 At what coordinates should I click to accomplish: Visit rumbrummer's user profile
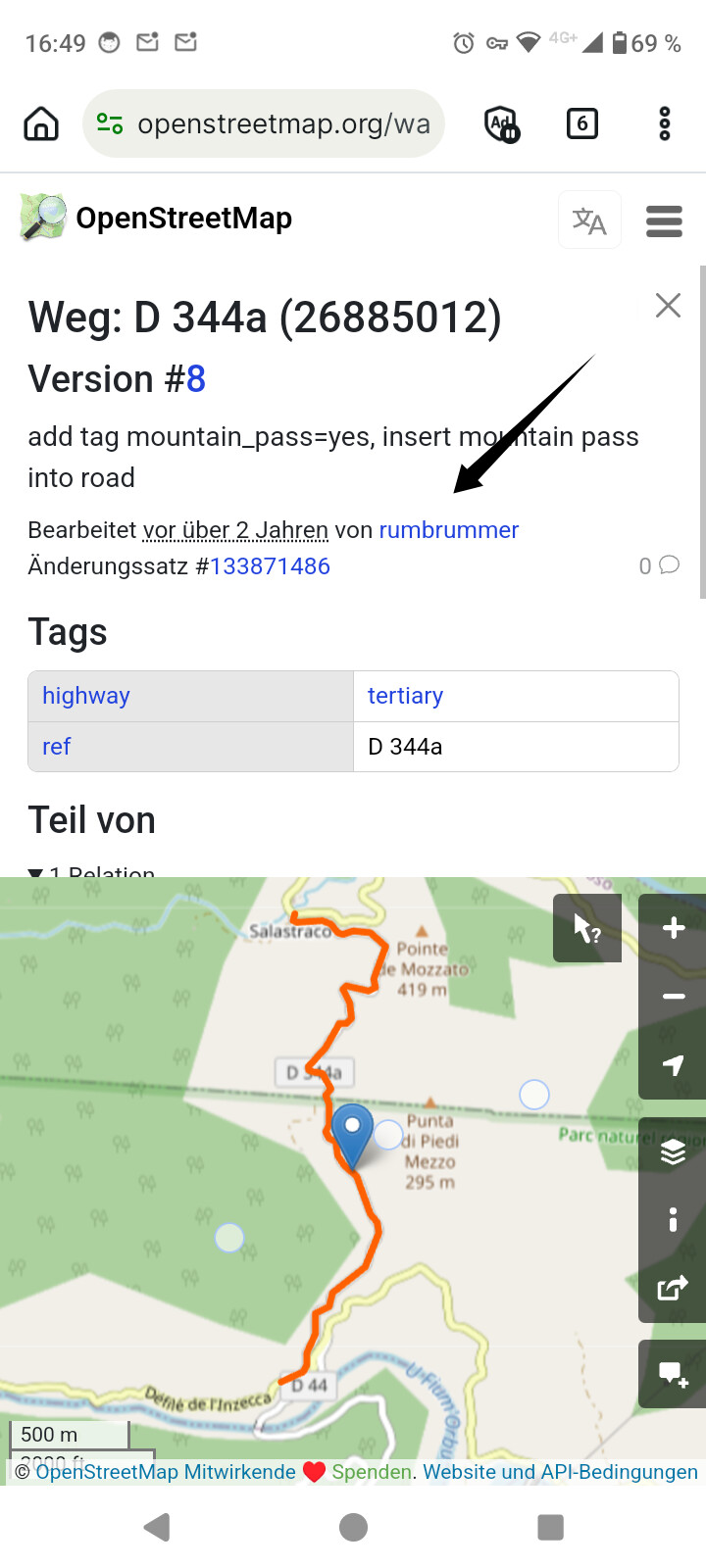448,530
